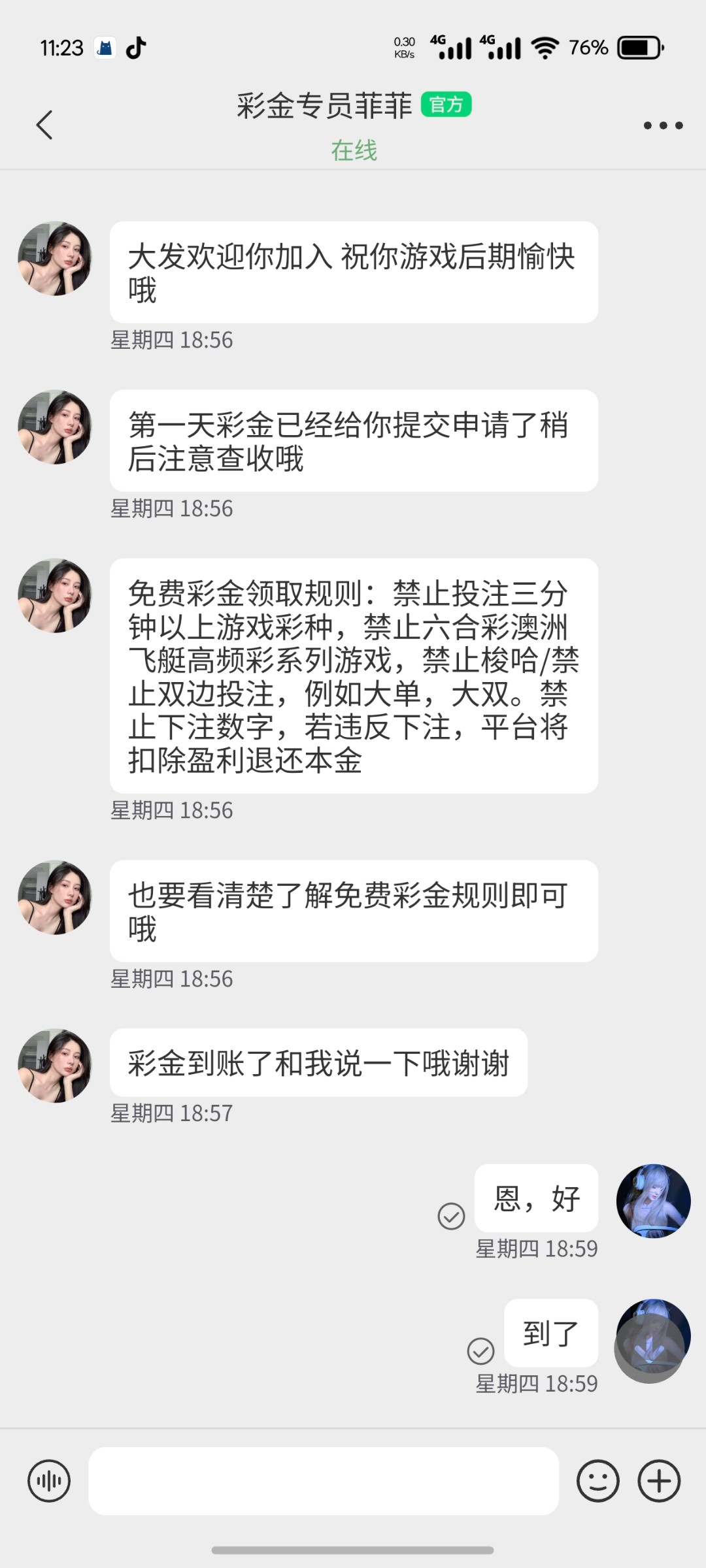Go back from the 彩金专员菲菲 chat
Screen dimensions: 706x1568
click(x=44, y=125)
